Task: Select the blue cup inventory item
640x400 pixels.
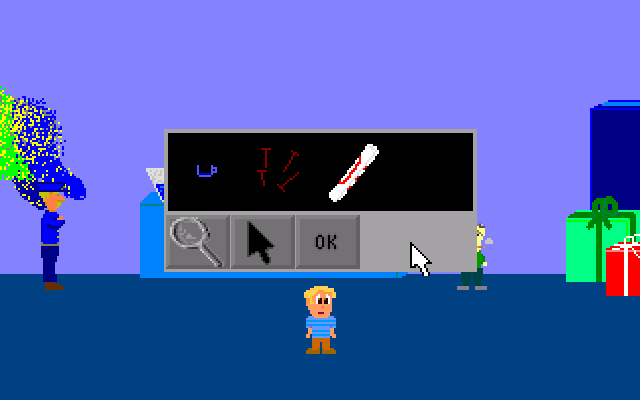Action: click(x=206, y=171)
